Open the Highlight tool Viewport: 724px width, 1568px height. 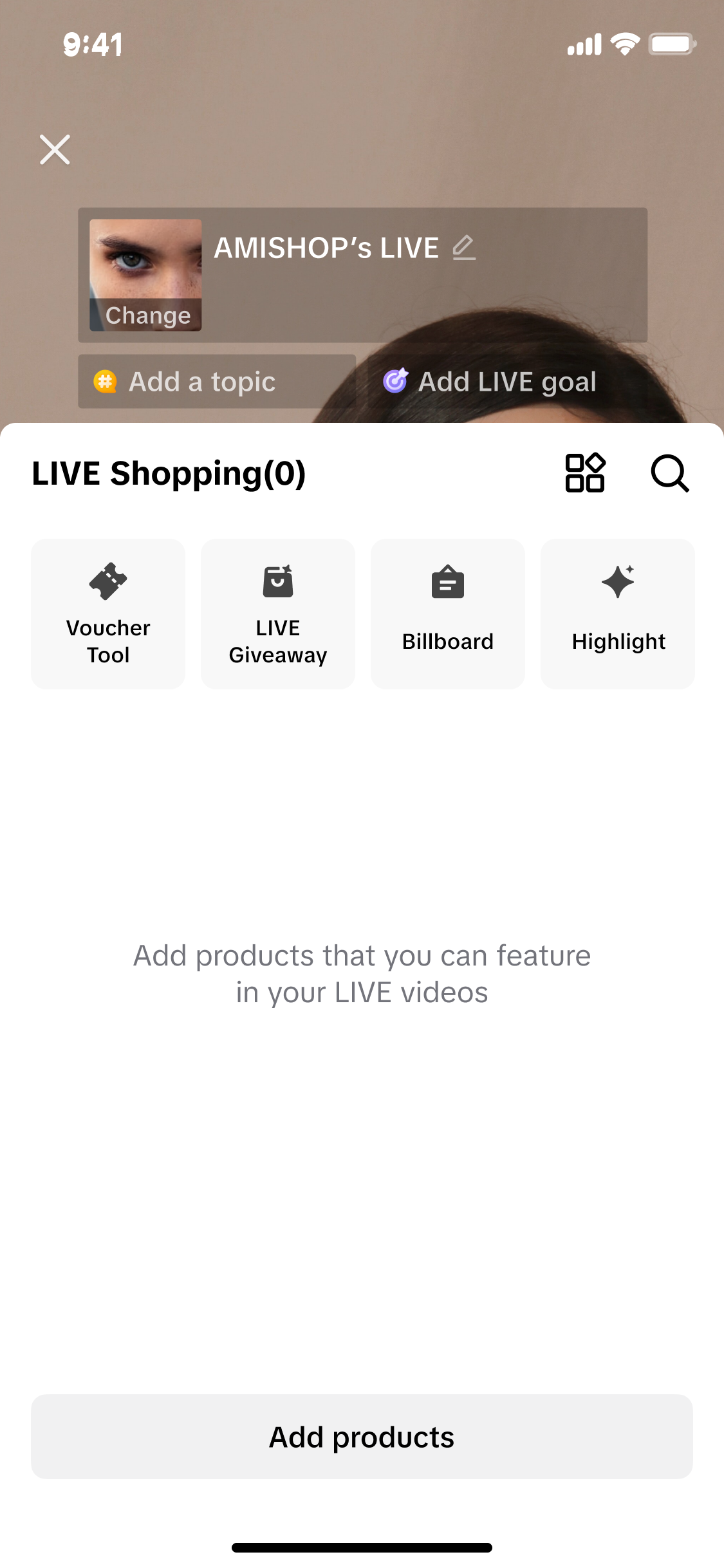(618, 613)
